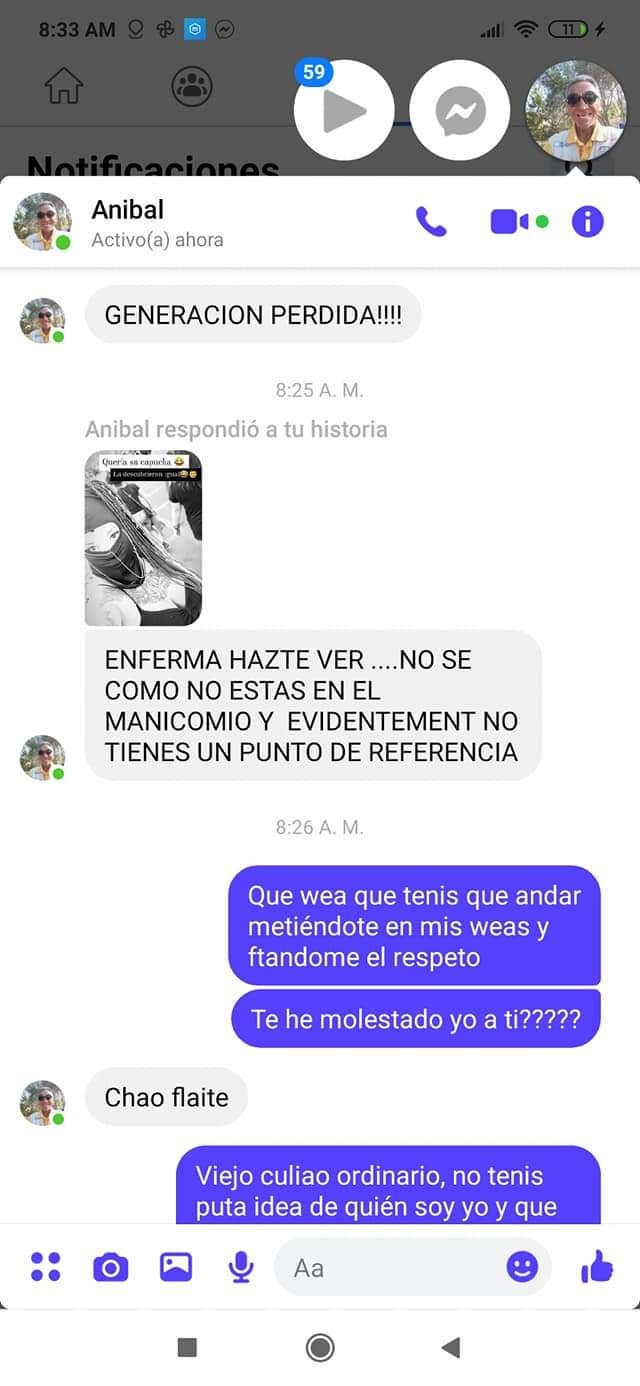Open the photo gallery picker
This screenshot has height=1386, width=640.
pos(176,1267)
